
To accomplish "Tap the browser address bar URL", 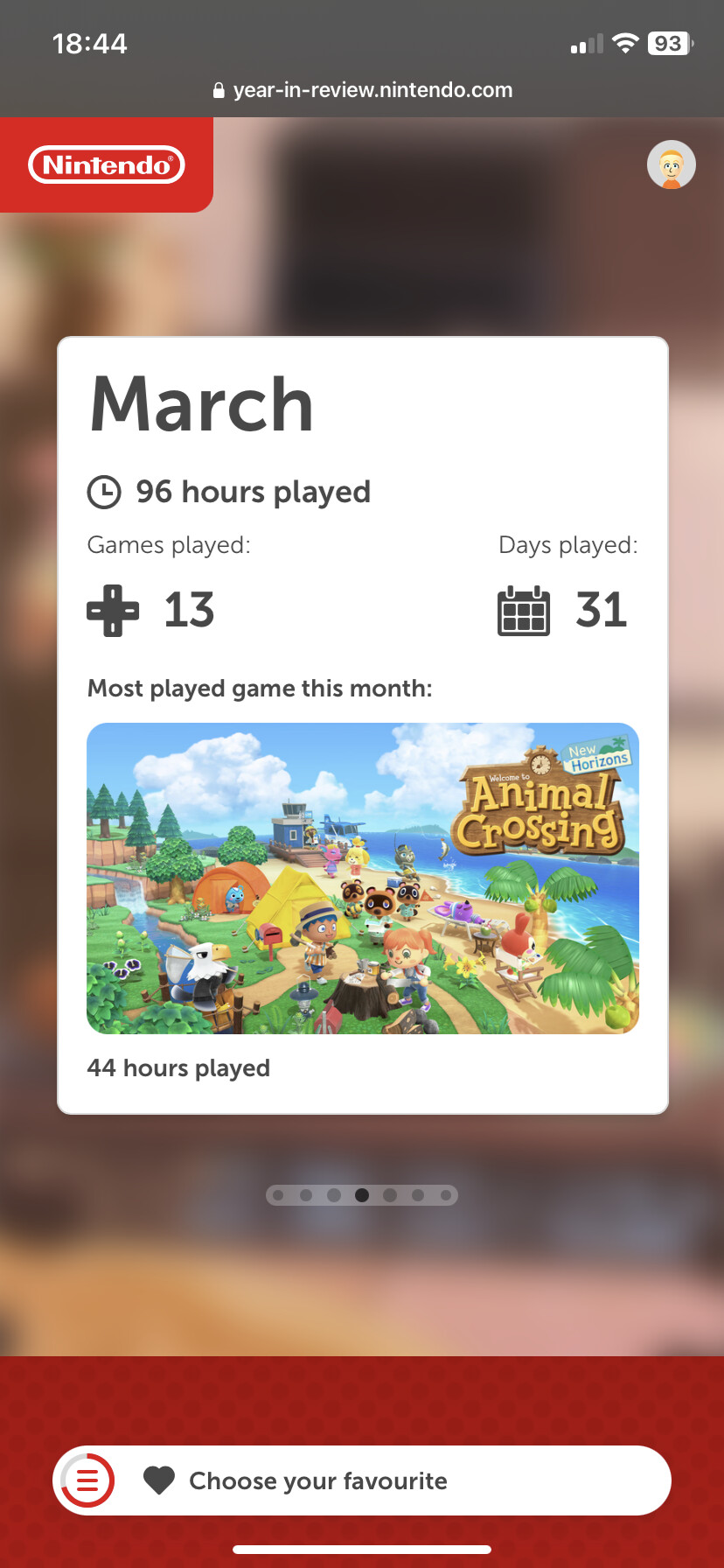I will [x=362, y=90].
